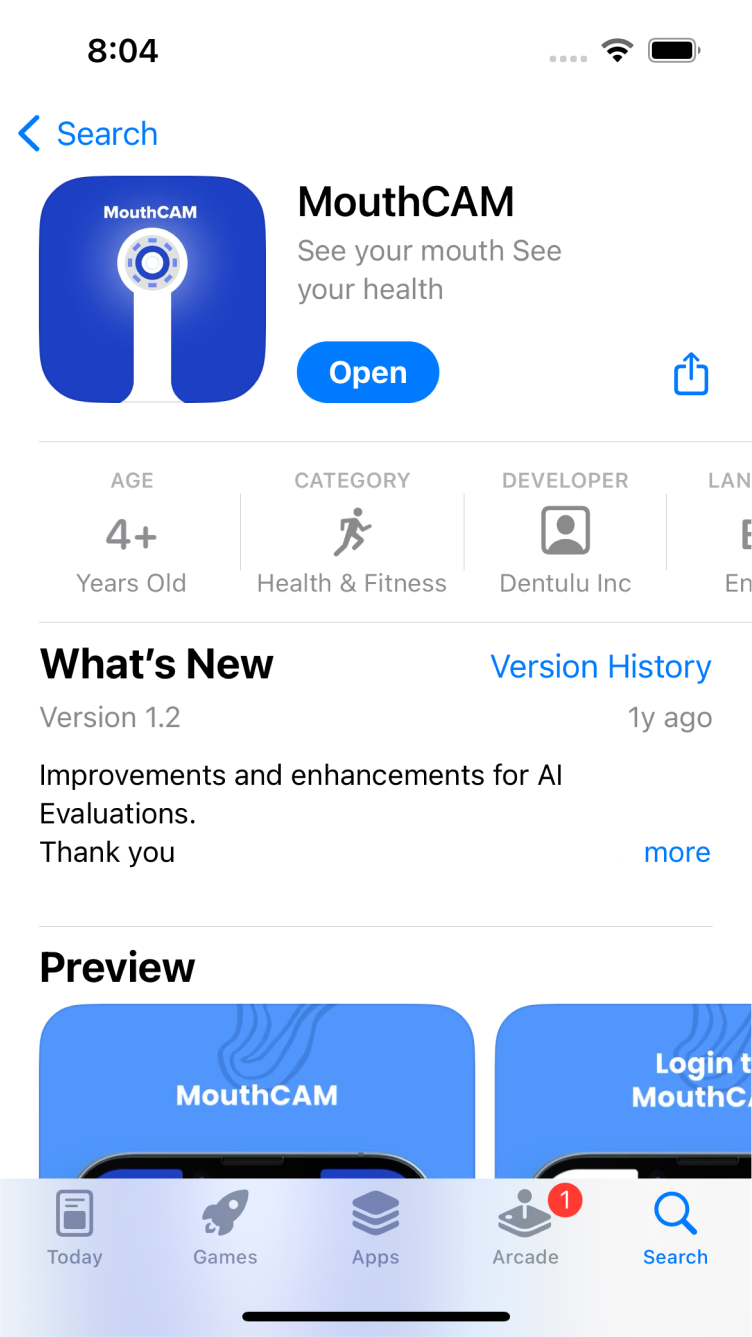Open the Health & Fitness category
This screenshot has height=1337, width=752.
[352, 535]
